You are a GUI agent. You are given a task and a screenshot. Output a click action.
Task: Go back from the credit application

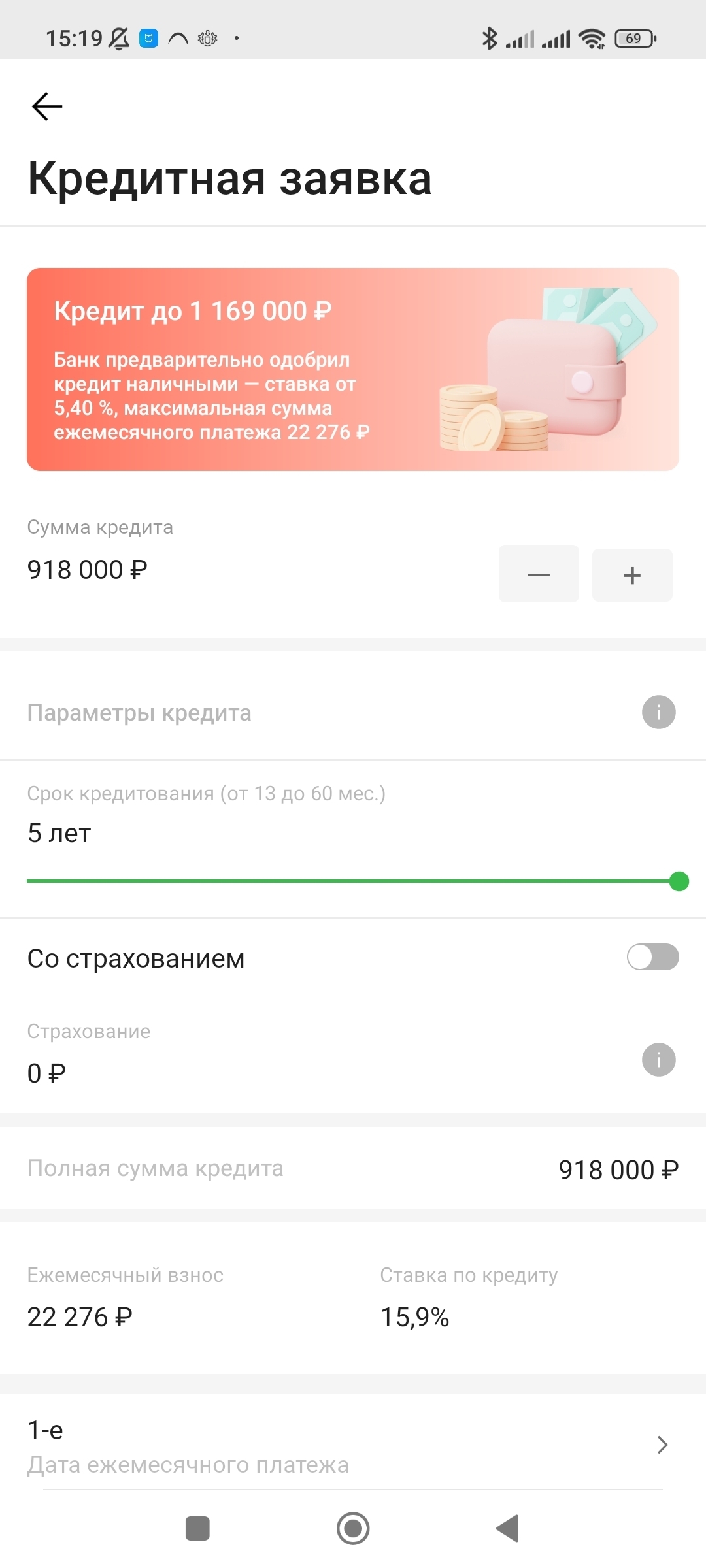click(47, 106)
